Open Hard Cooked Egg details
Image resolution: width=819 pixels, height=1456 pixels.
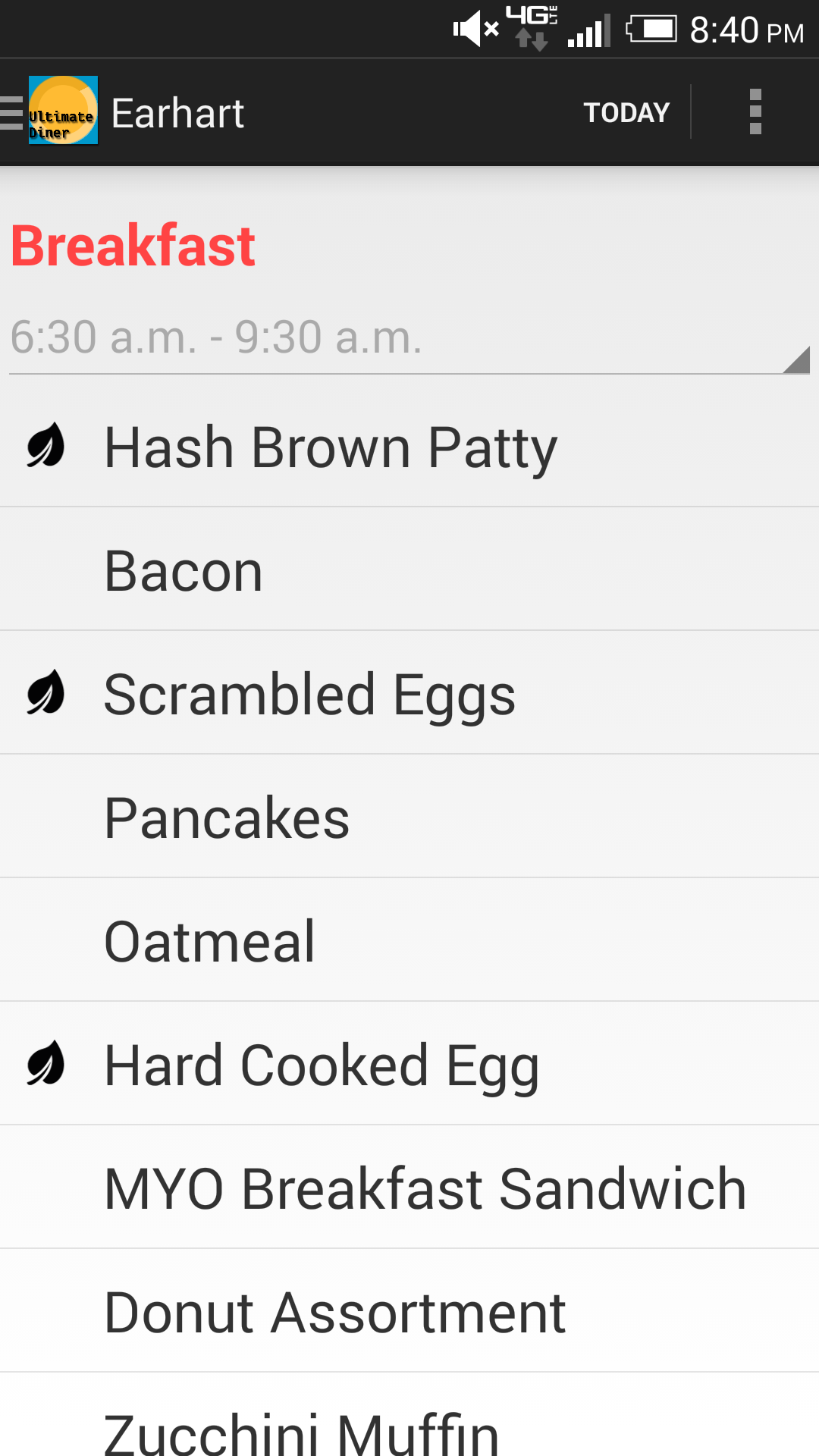coord(409,1064)
